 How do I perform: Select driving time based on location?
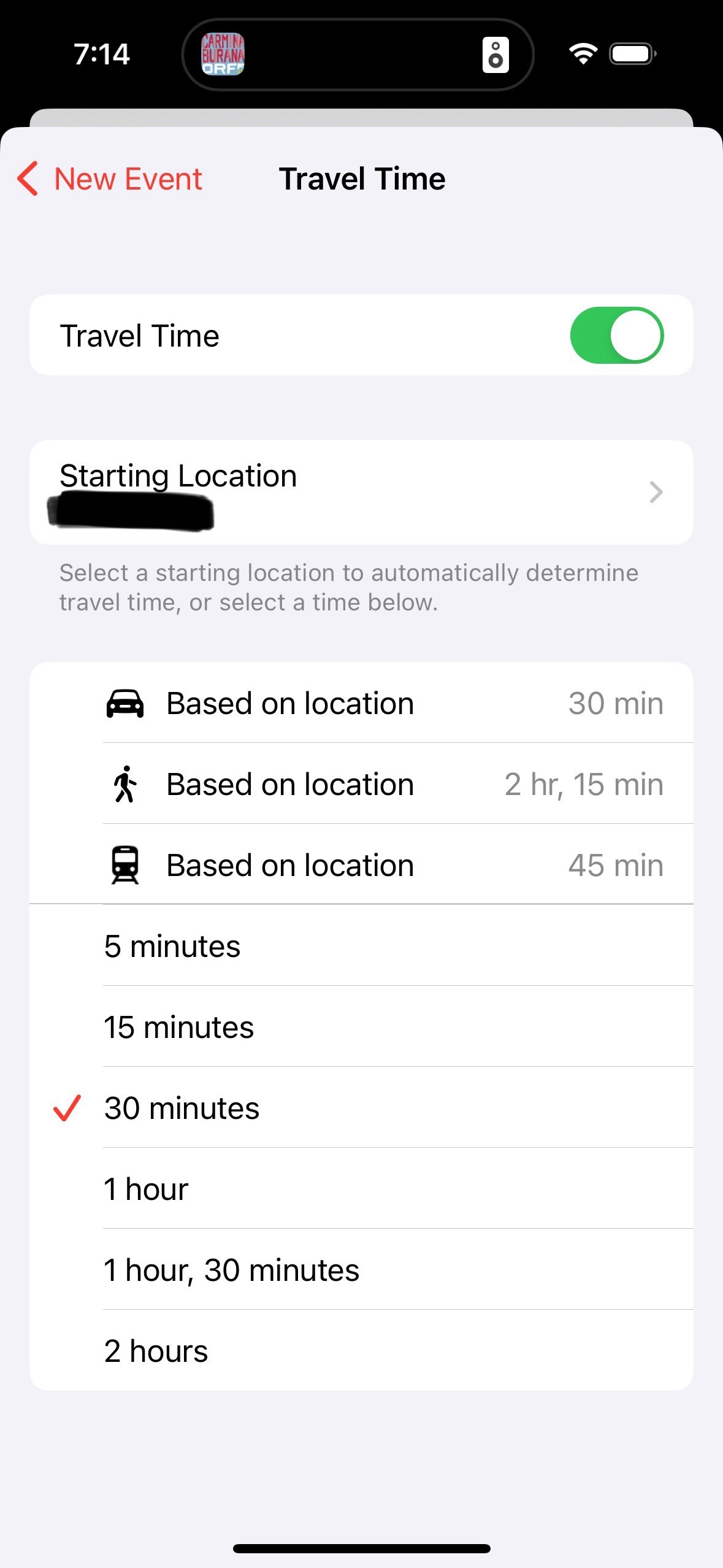pos(361,703)
